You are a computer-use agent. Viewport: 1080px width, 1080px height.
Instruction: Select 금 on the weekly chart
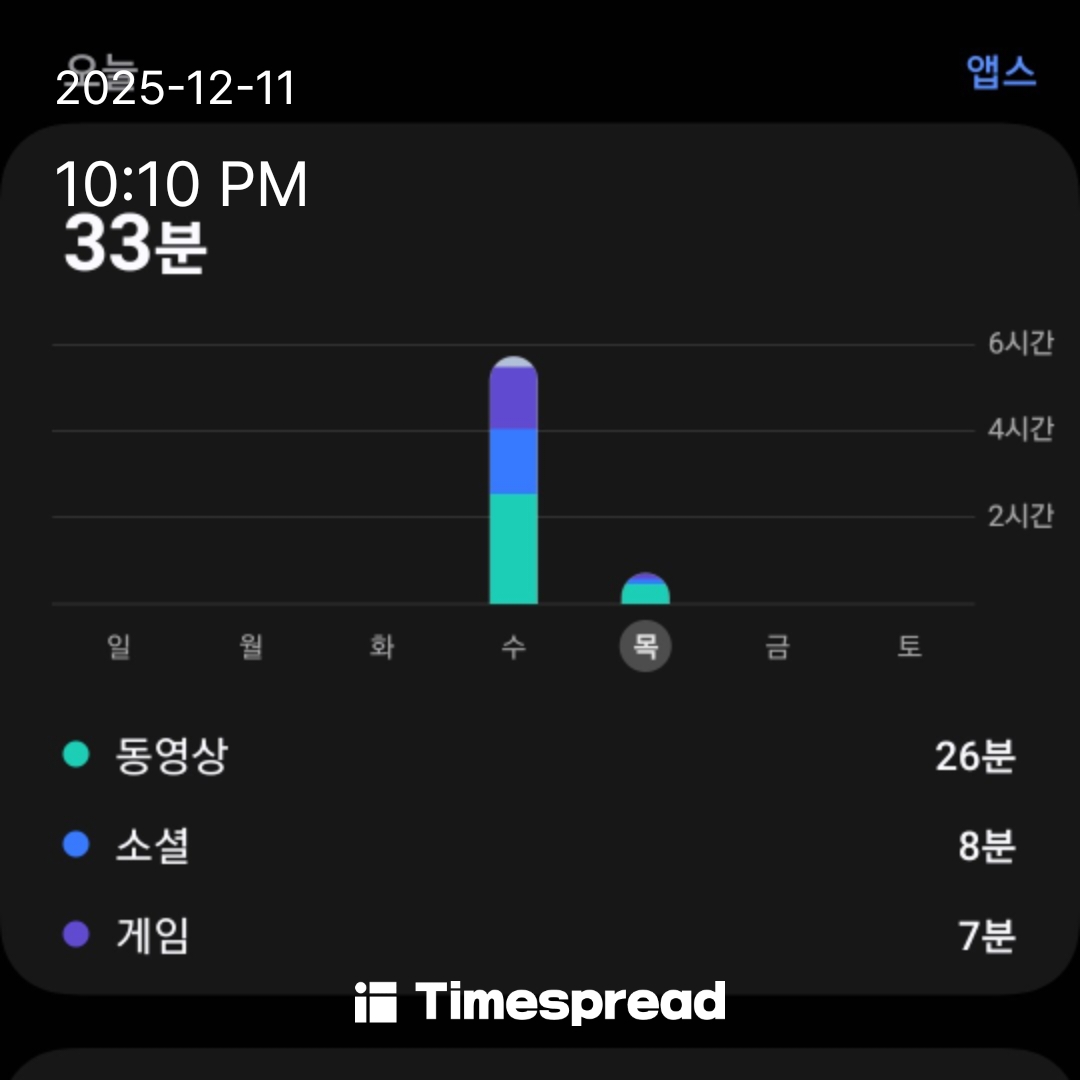pyautogui.click(x=777, y=647)
